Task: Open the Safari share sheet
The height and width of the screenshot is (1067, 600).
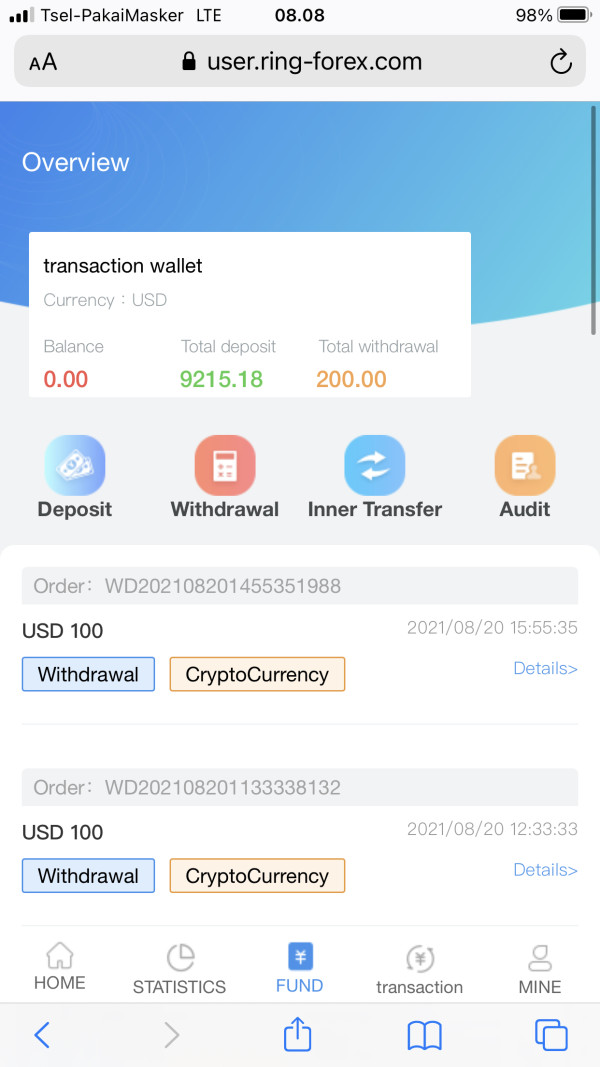Action: [297, 1034]
